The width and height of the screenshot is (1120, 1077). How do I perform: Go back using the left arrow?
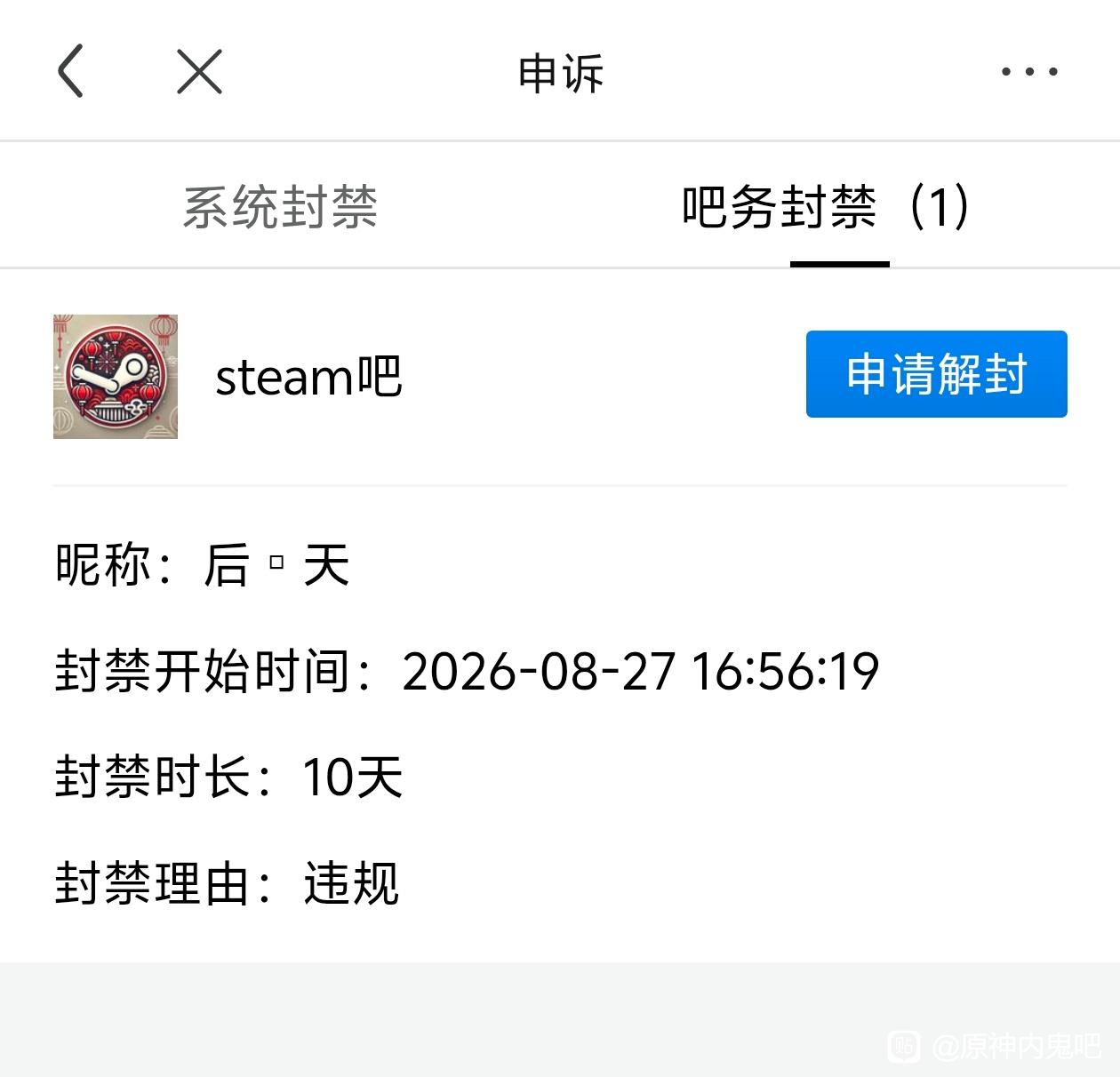point(71,71)
